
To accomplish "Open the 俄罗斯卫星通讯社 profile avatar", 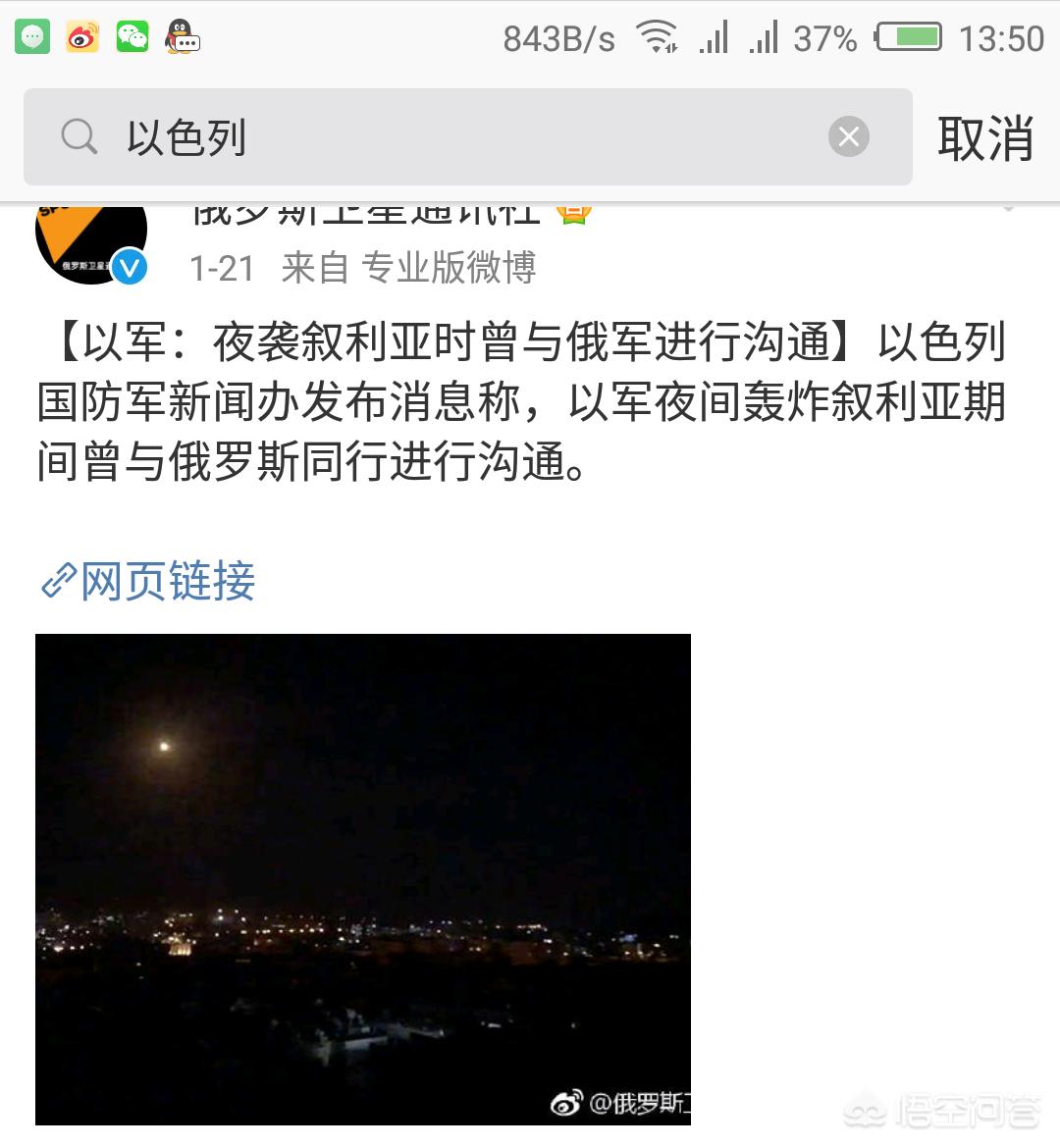I will [90, 240].
